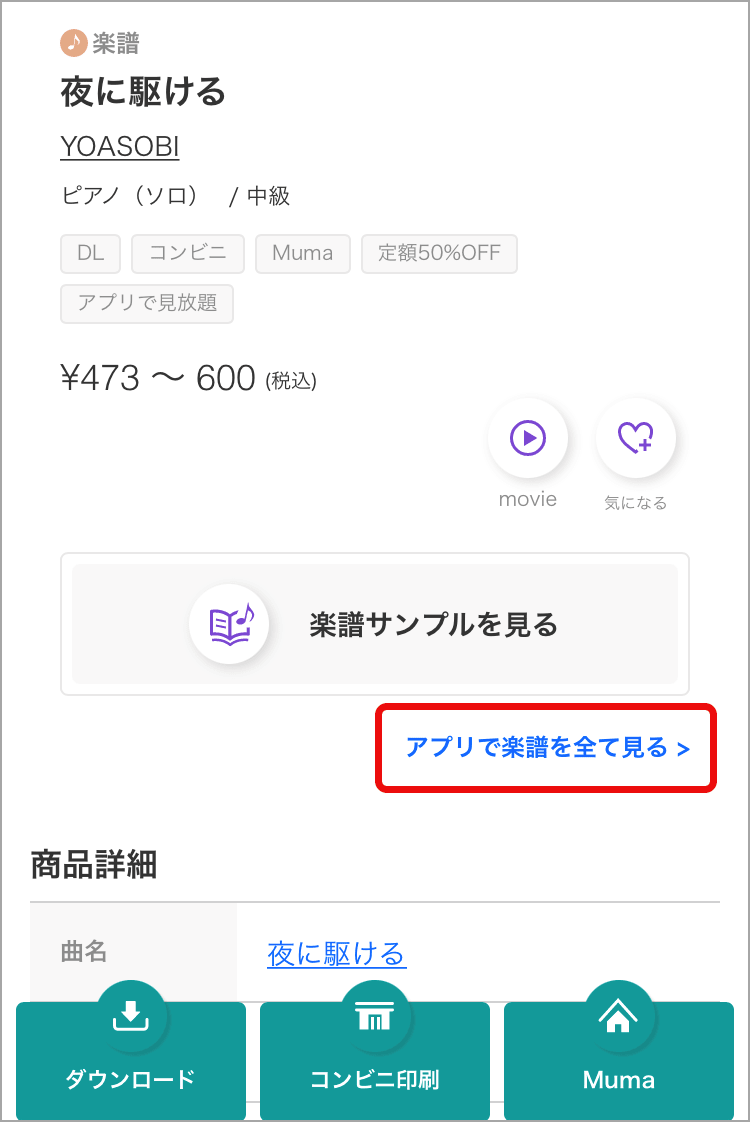Open the アプリで楽譜を全て見る link
Screen dimensions: 750x1122
coord(547,748)
